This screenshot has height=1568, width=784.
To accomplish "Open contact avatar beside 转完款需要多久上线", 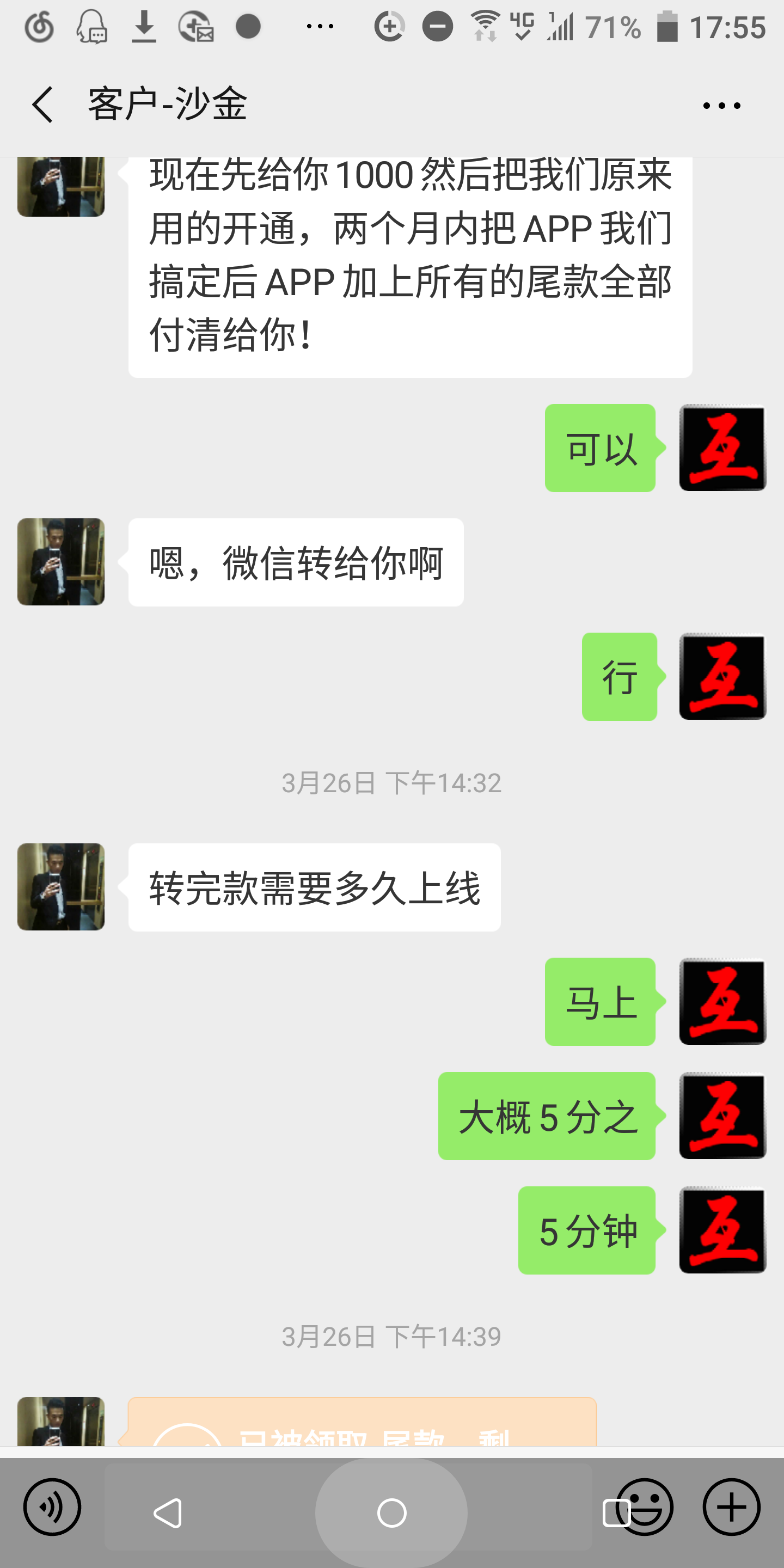I will pyautogui.click(x=61, y=886).
